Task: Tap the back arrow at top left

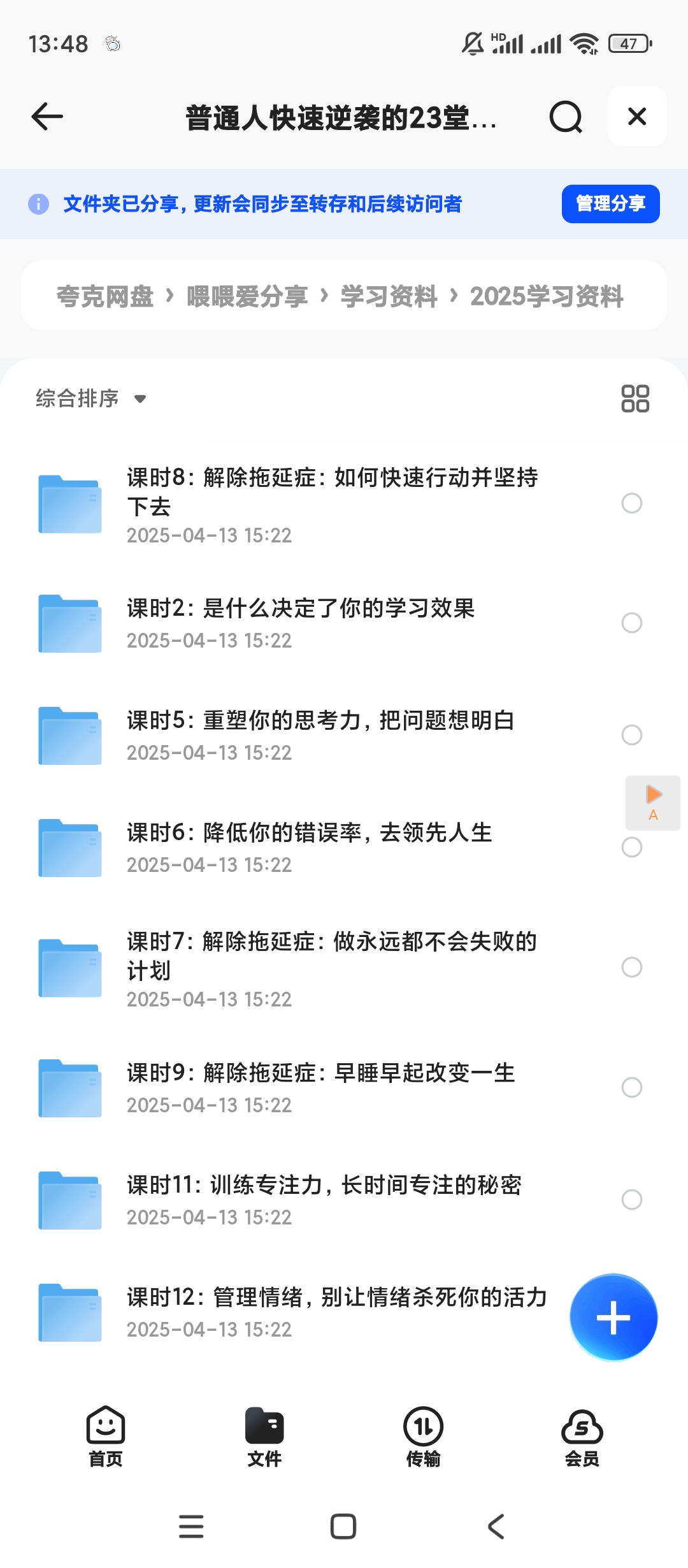Action: point(46,117)
